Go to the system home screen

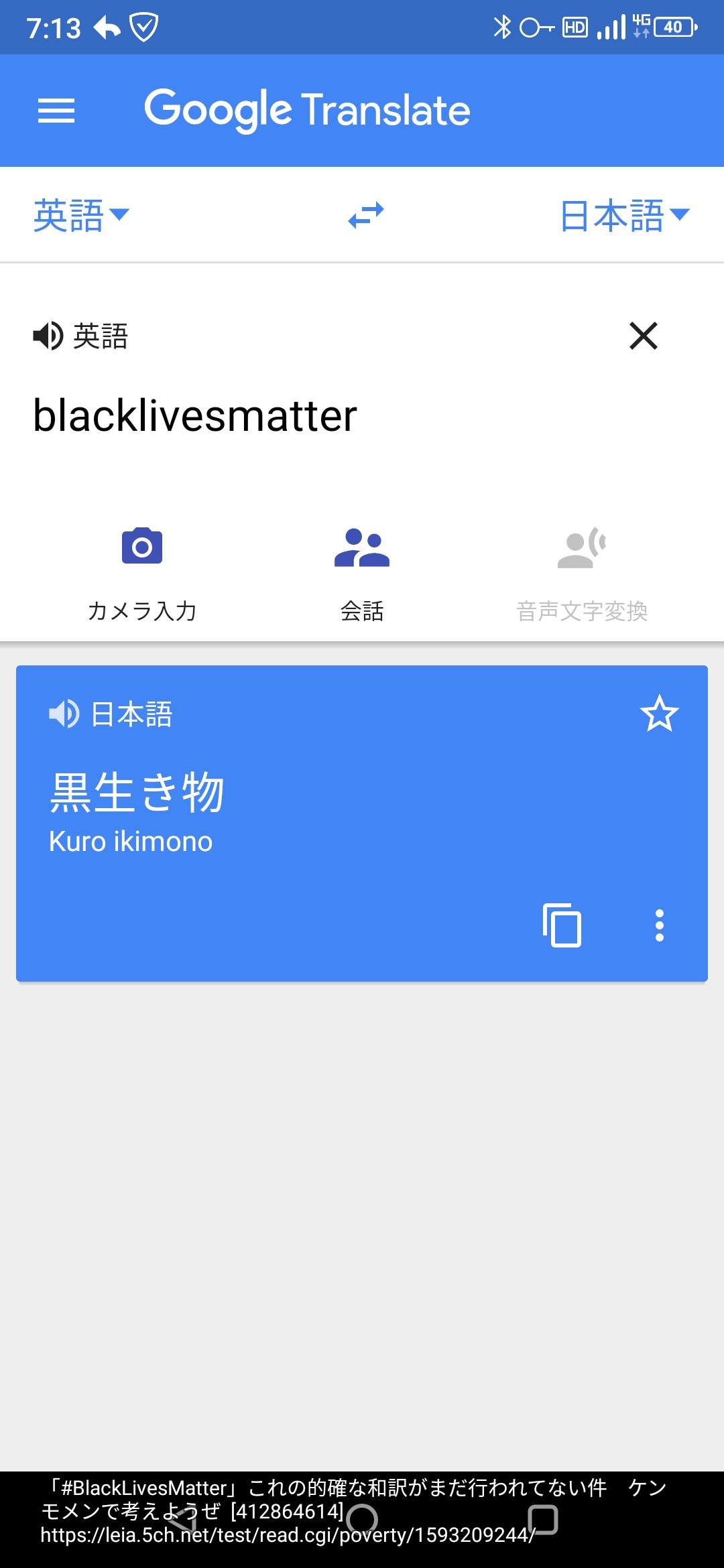[x=362, y=1519]
